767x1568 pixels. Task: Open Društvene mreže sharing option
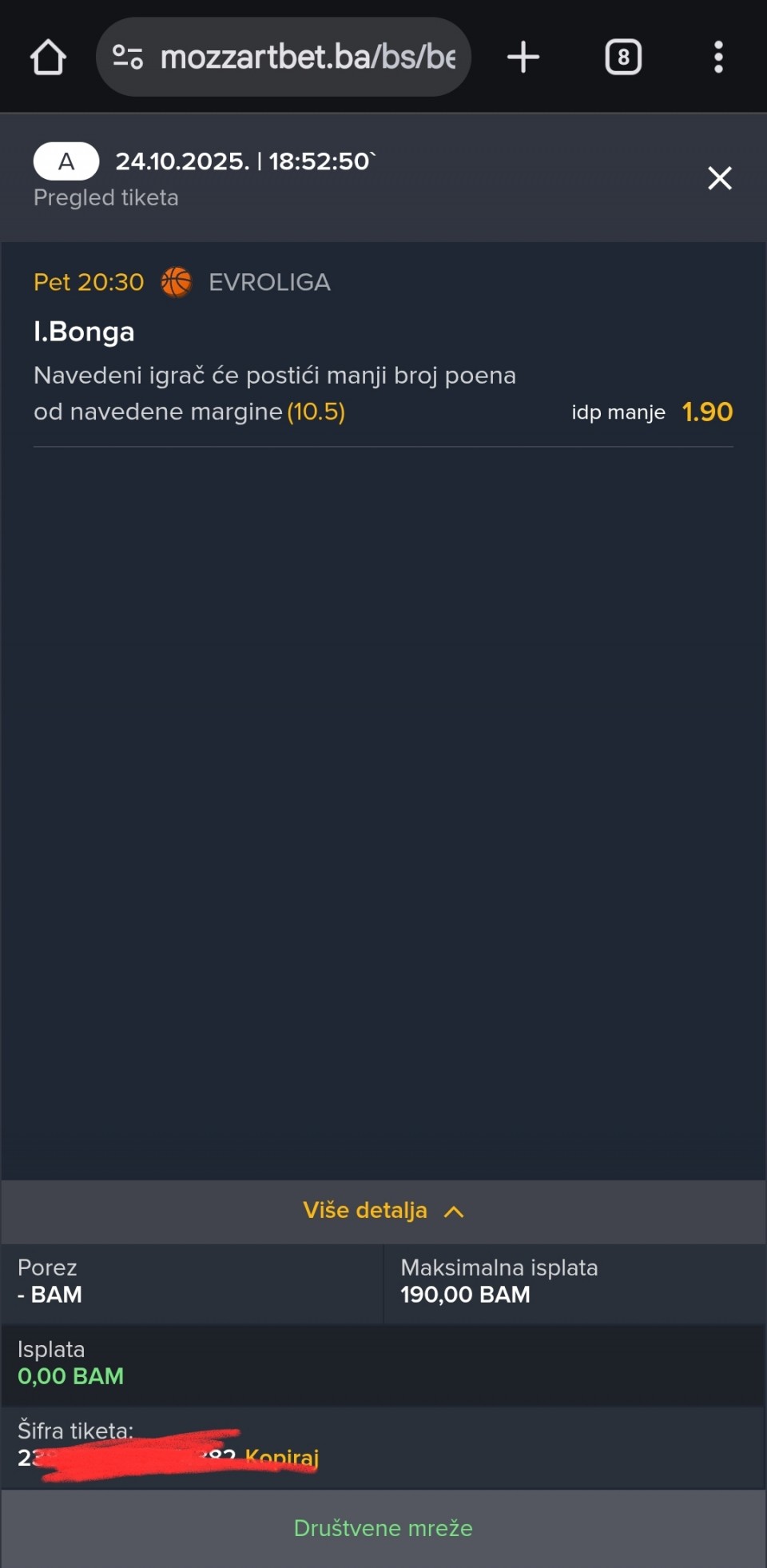(x=383, y=1528)
